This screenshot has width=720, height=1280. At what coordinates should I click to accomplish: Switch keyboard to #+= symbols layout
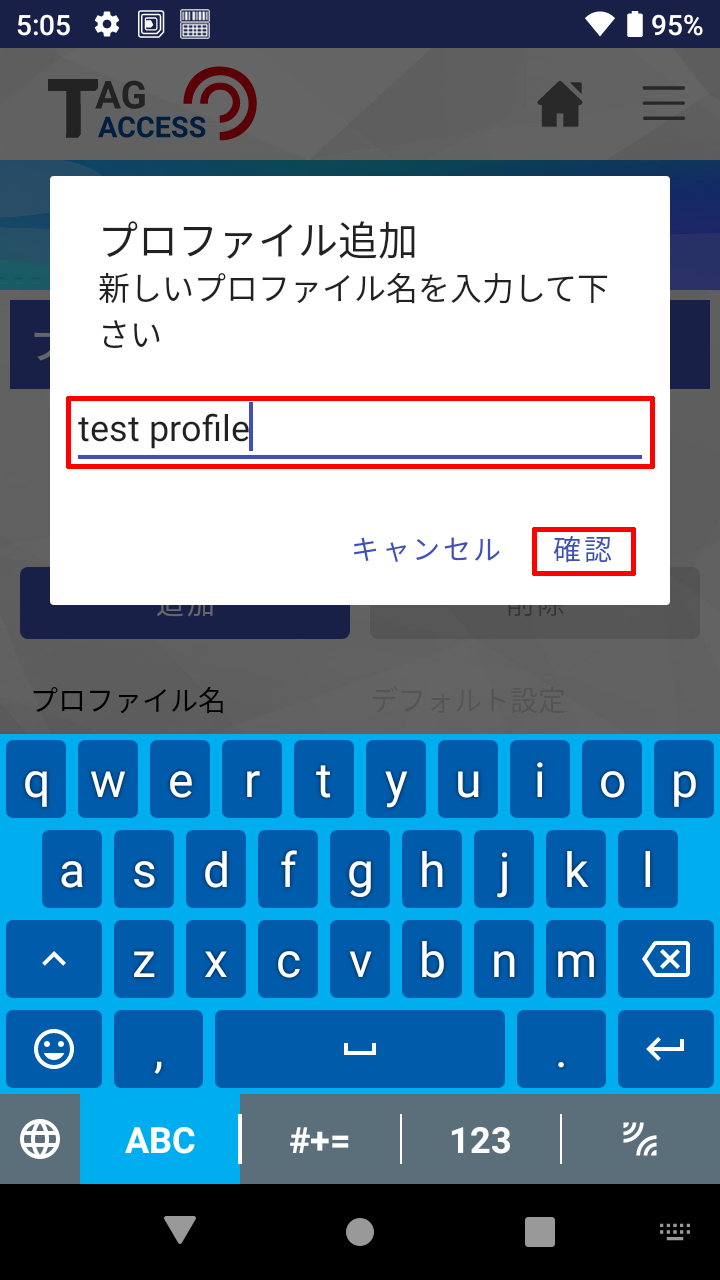320,1139
